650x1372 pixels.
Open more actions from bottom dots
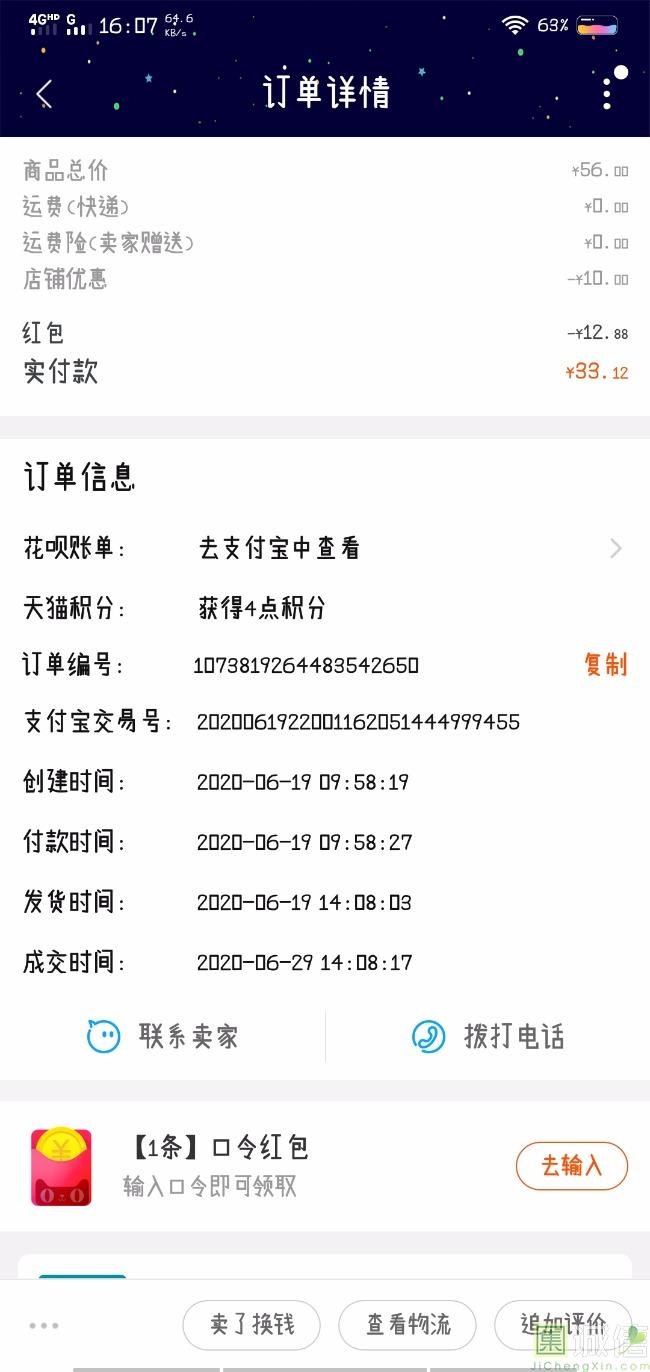coord(44,1326)
